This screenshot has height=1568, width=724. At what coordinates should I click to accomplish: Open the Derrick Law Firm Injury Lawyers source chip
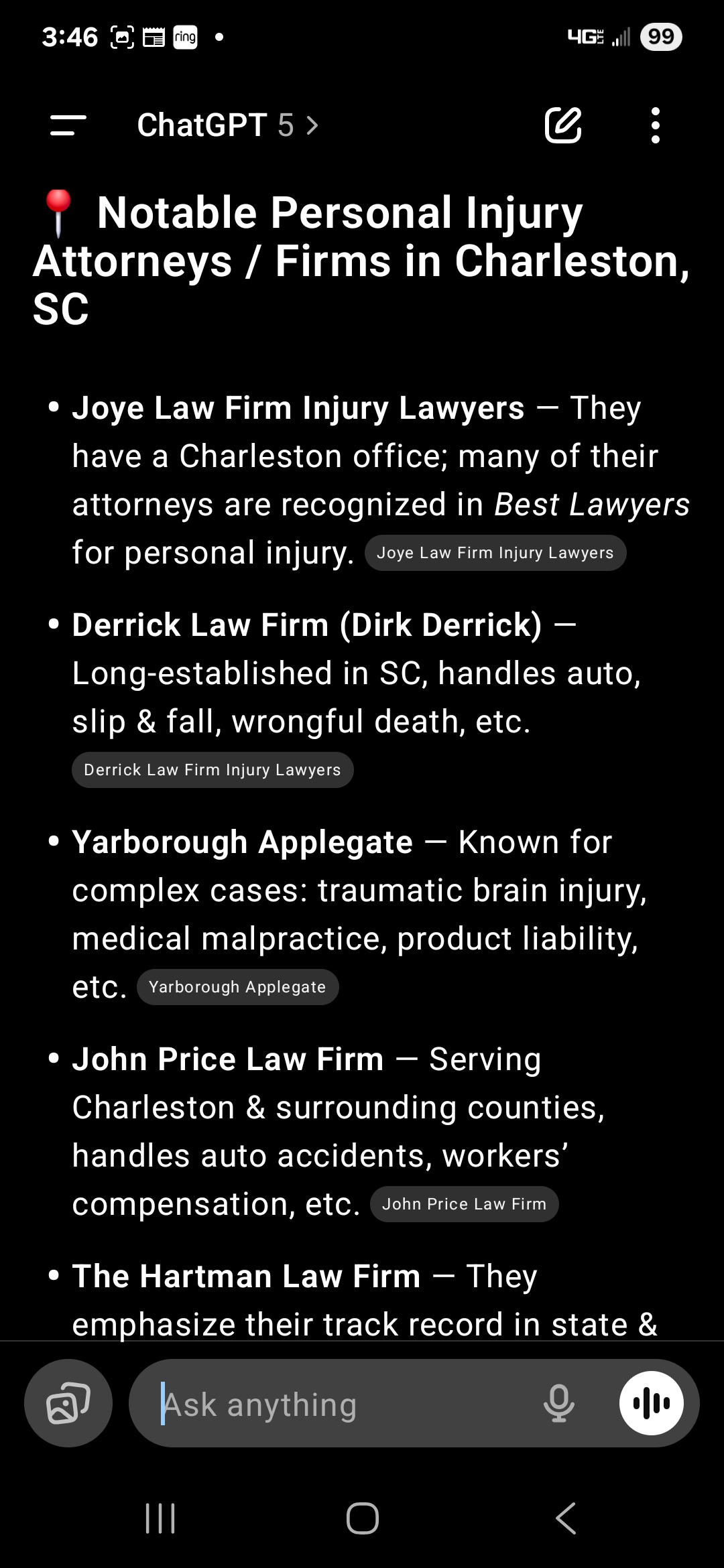213,770
